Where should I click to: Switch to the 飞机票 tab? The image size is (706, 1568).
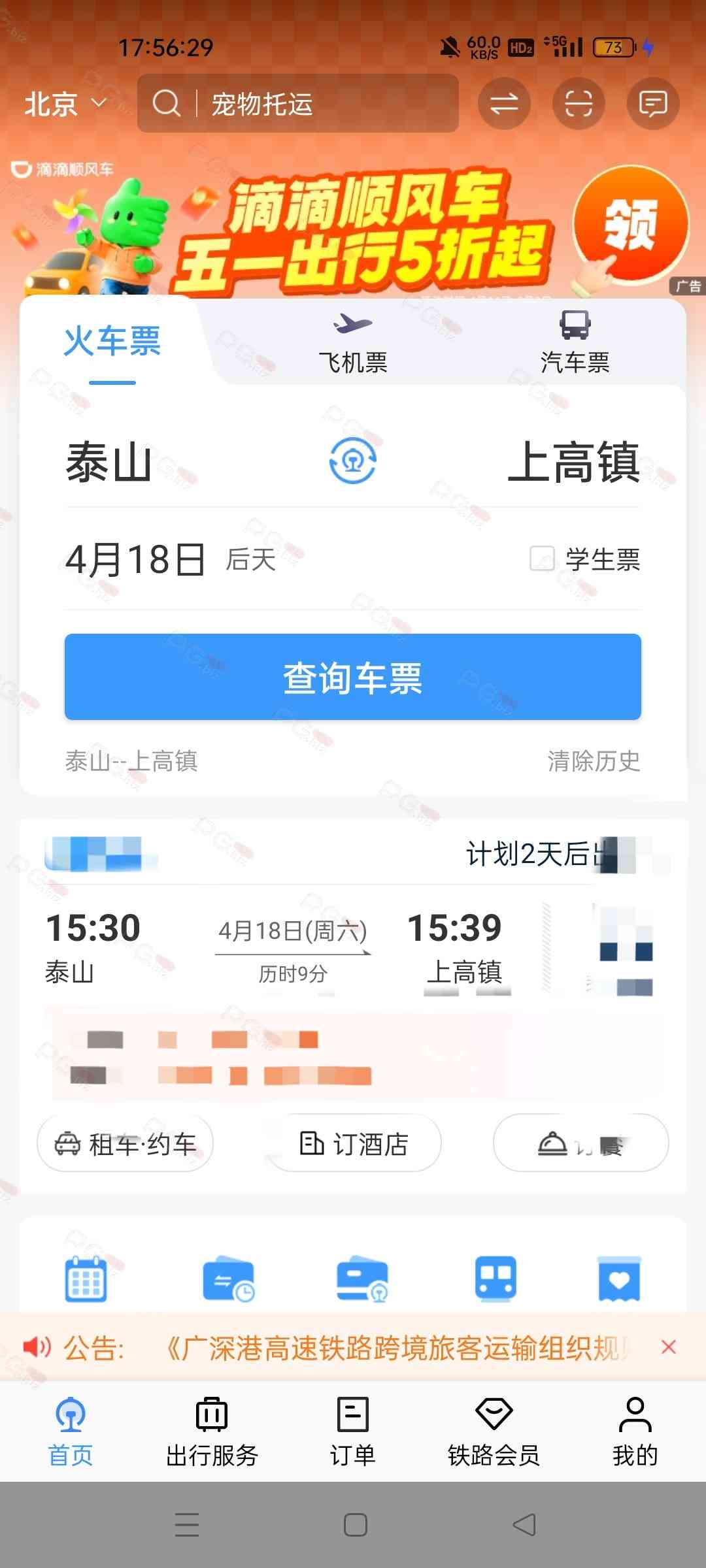353,344
